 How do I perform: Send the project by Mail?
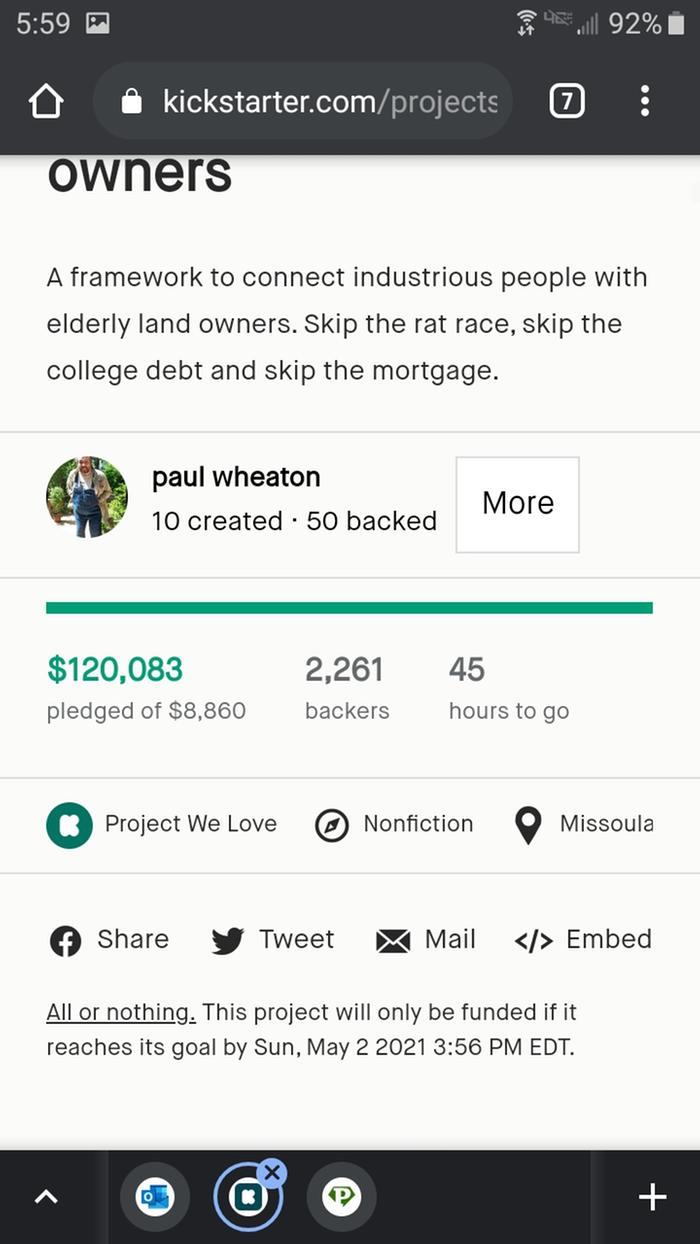tap(426, 940)
